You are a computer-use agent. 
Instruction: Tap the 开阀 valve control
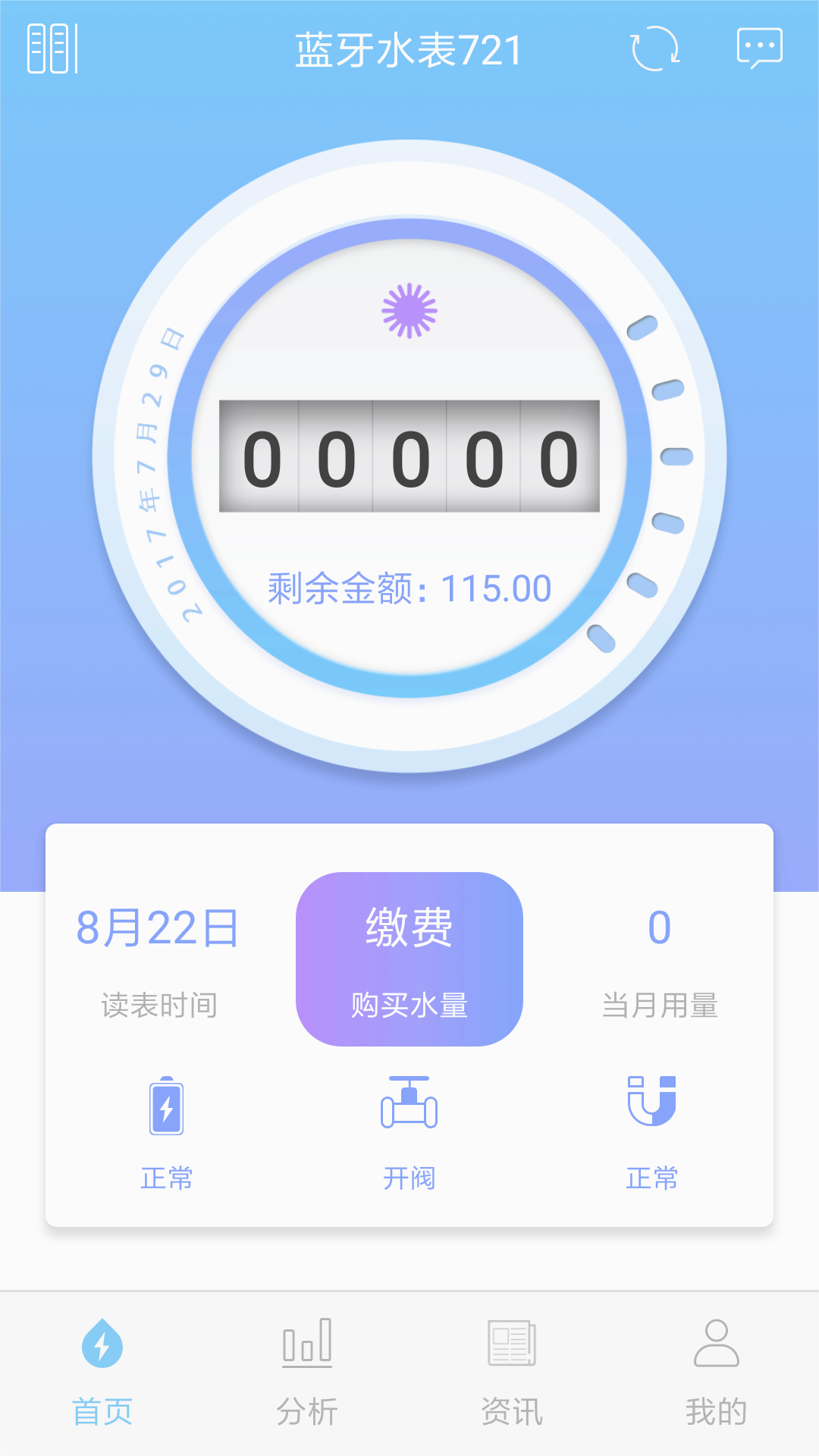click(x=409, y=1133)
